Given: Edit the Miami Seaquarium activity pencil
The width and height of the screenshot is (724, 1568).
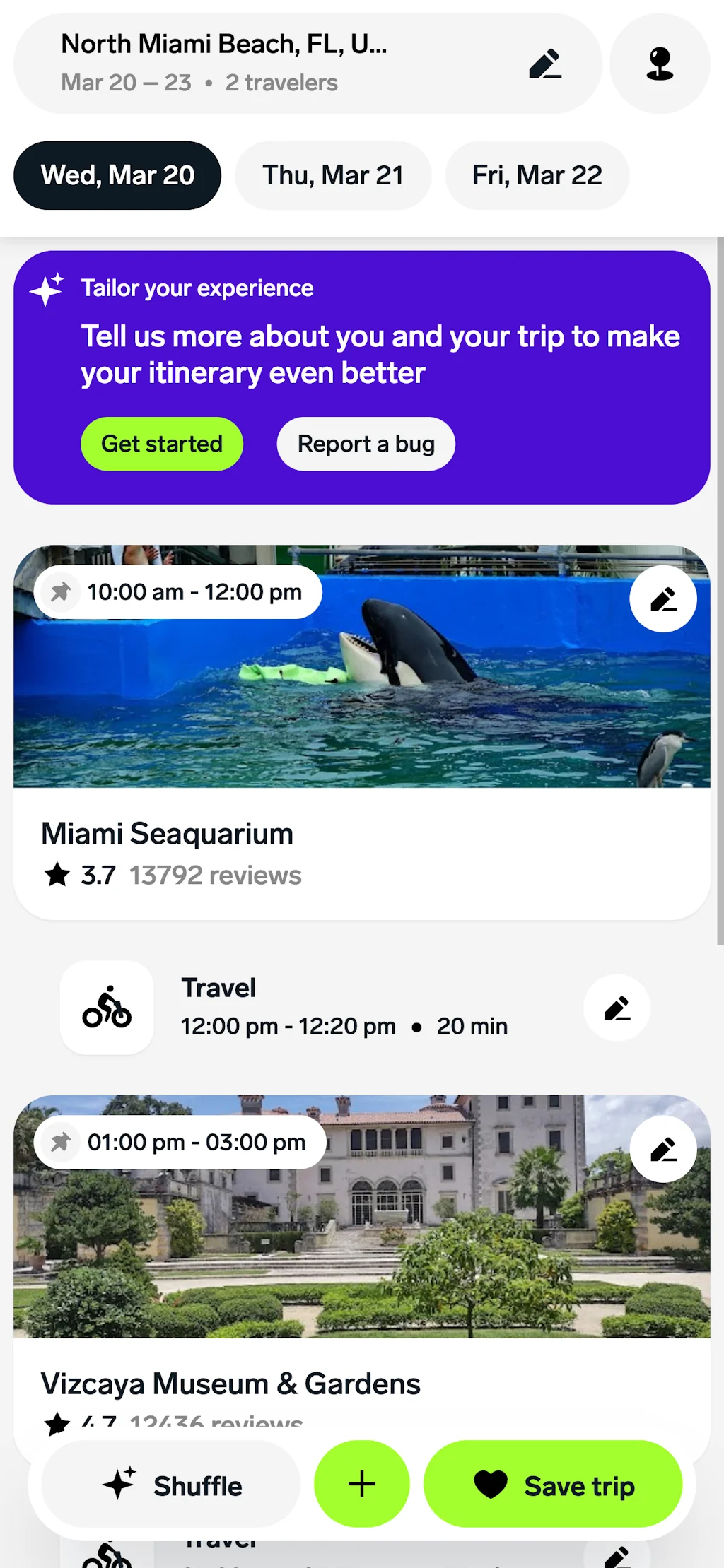Looking at the screenshot, I should [662, 597].
